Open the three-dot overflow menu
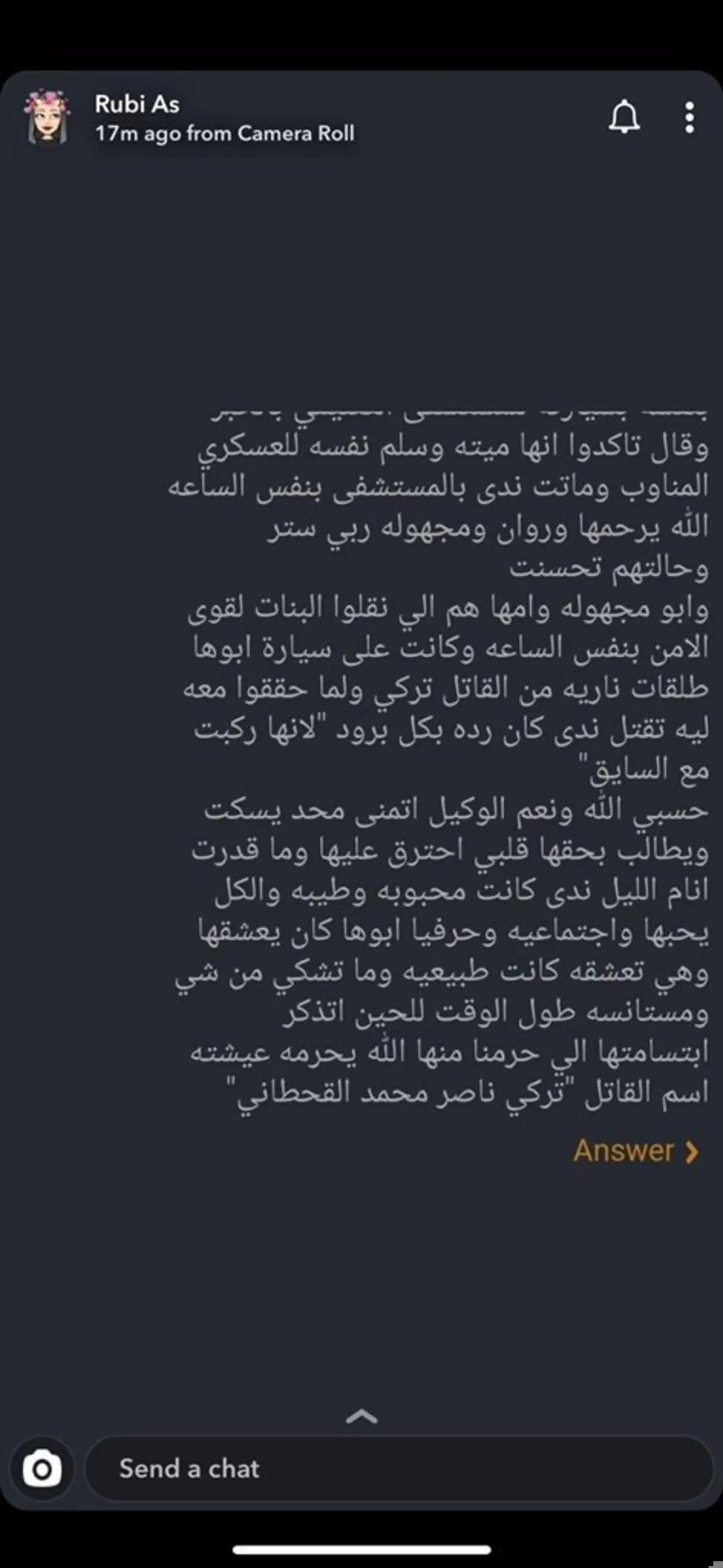Screen dimensions: 723x1568 click(x=689, y=117)
